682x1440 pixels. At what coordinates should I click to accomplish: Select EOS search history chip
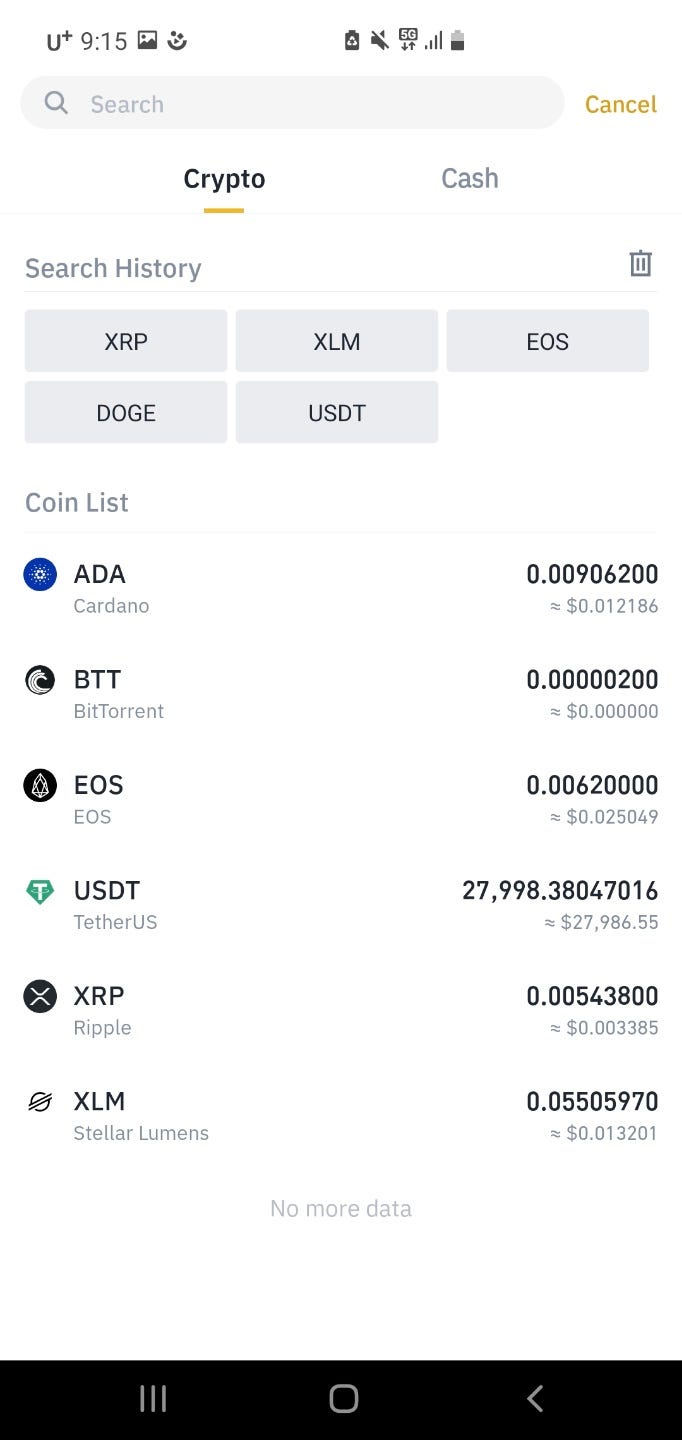547,342
